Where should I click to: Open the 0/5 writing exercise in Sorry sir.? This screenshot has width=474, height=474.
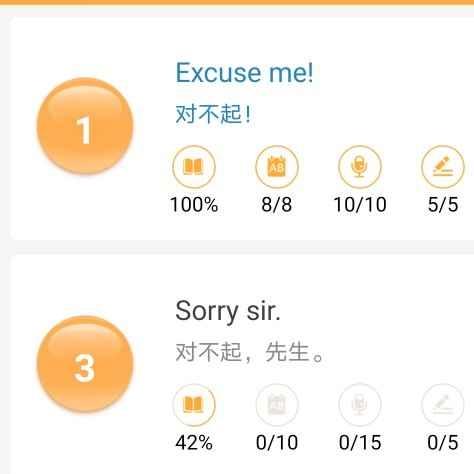pyautogui.click(x=443, y=405)
